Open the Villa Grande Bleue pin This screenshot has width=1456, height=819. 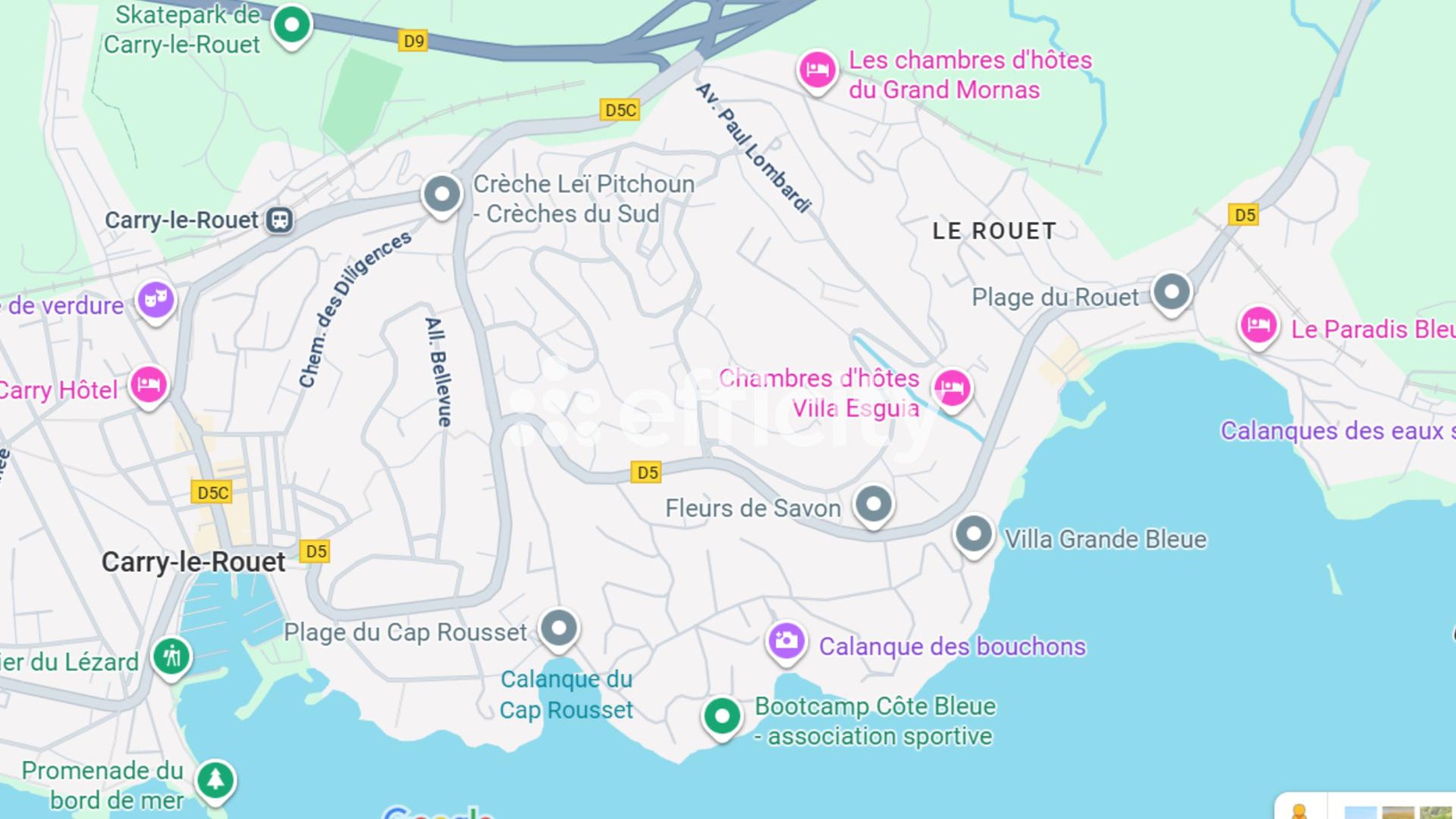tap(973, 534)
